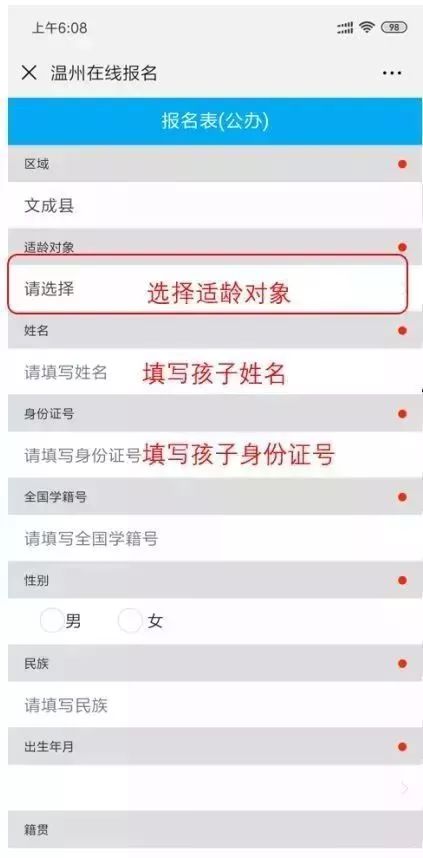Tap the 请填写民族 ethnicity field
The width and height of the screenshot is (423, 858).
pyautogui.click(x=215, y=705)
